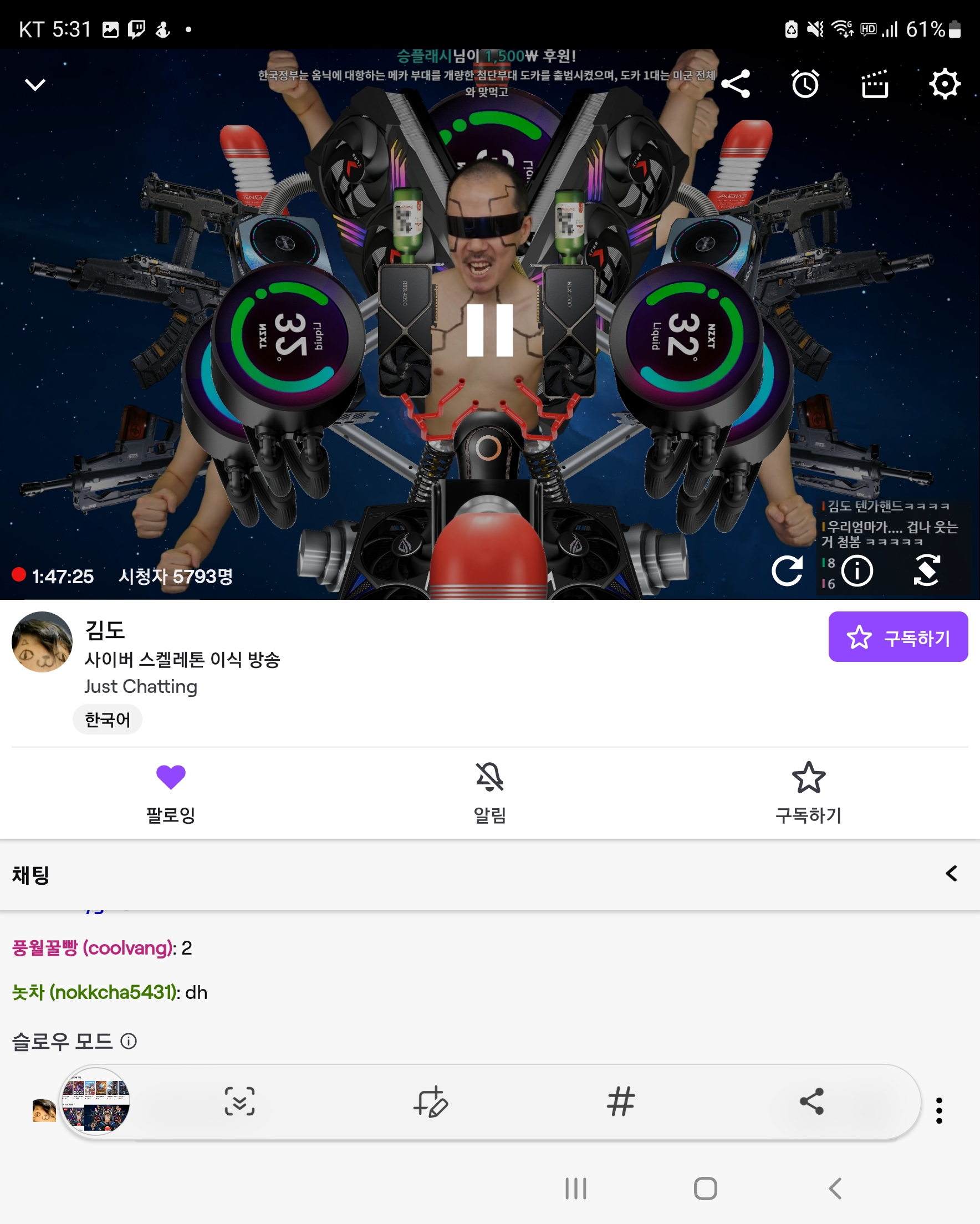Create a clip with the clapperboard icon
The height and width of the screenshot is (1224, 980).
pyautogui.click(x=875, y=84)
